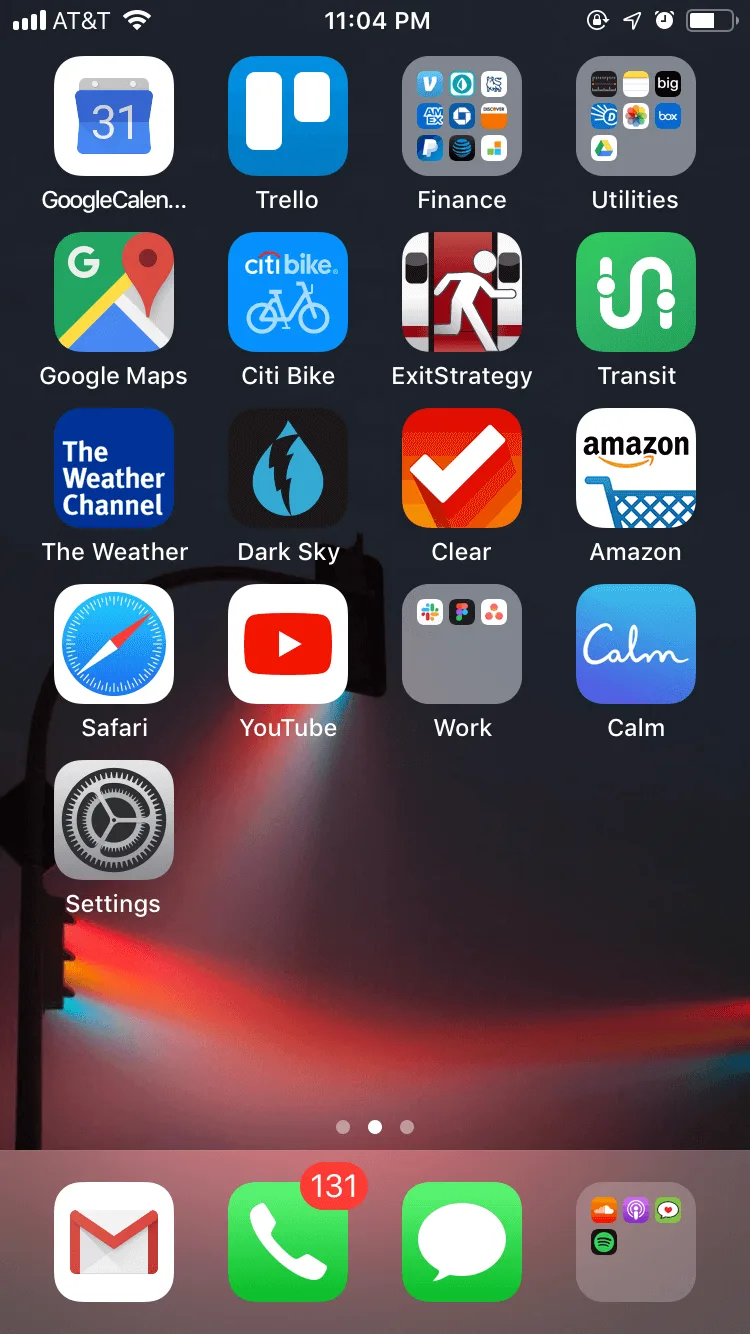Launch YouTube

click(x=288, y=644)
